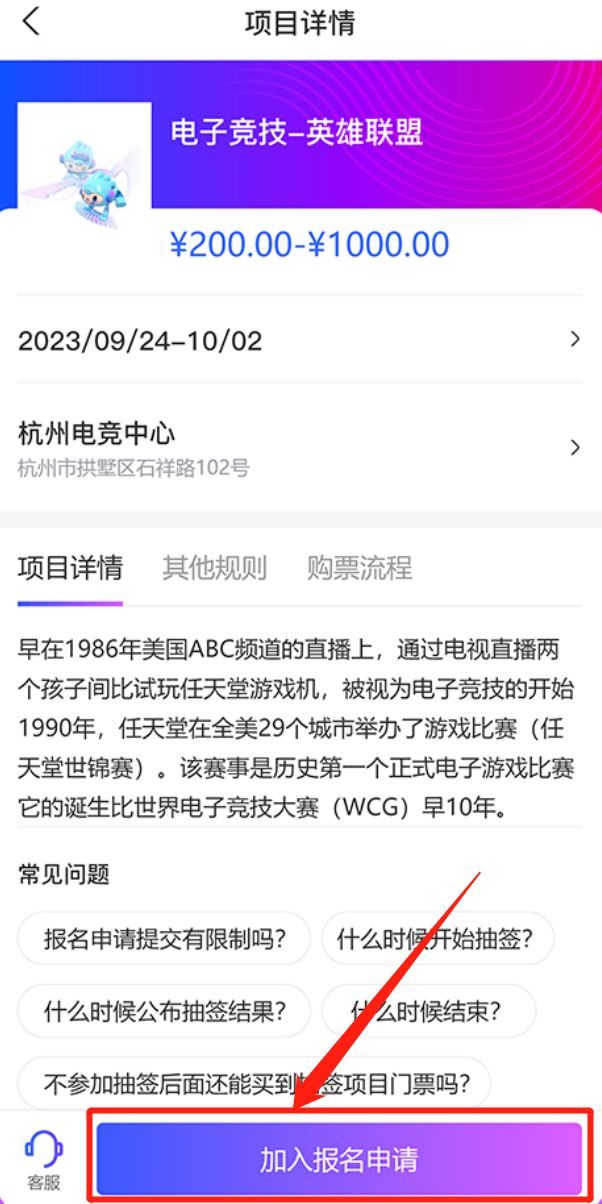The height and width of the screenshot is (1204, 602).
Task: Go back using the top-left arrow
Action: click(32, 22)
